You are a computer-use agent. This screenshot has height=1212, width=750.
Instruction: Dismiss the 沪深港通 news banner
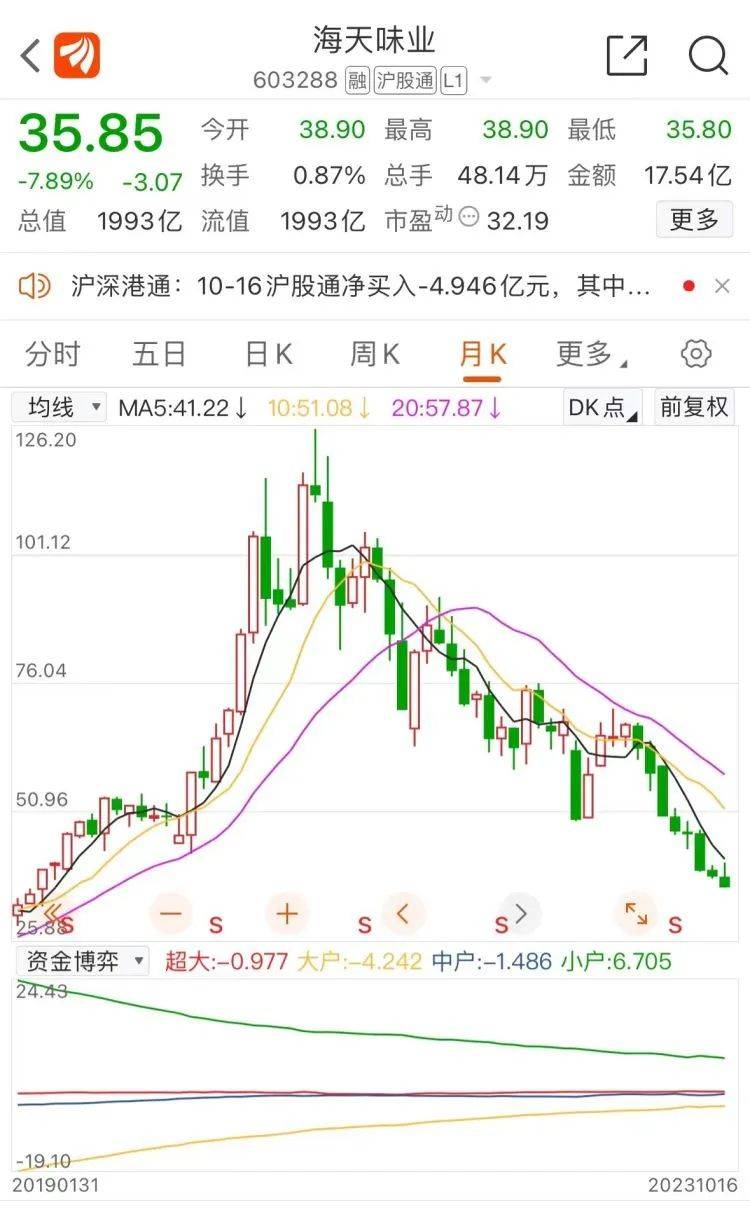722,287
